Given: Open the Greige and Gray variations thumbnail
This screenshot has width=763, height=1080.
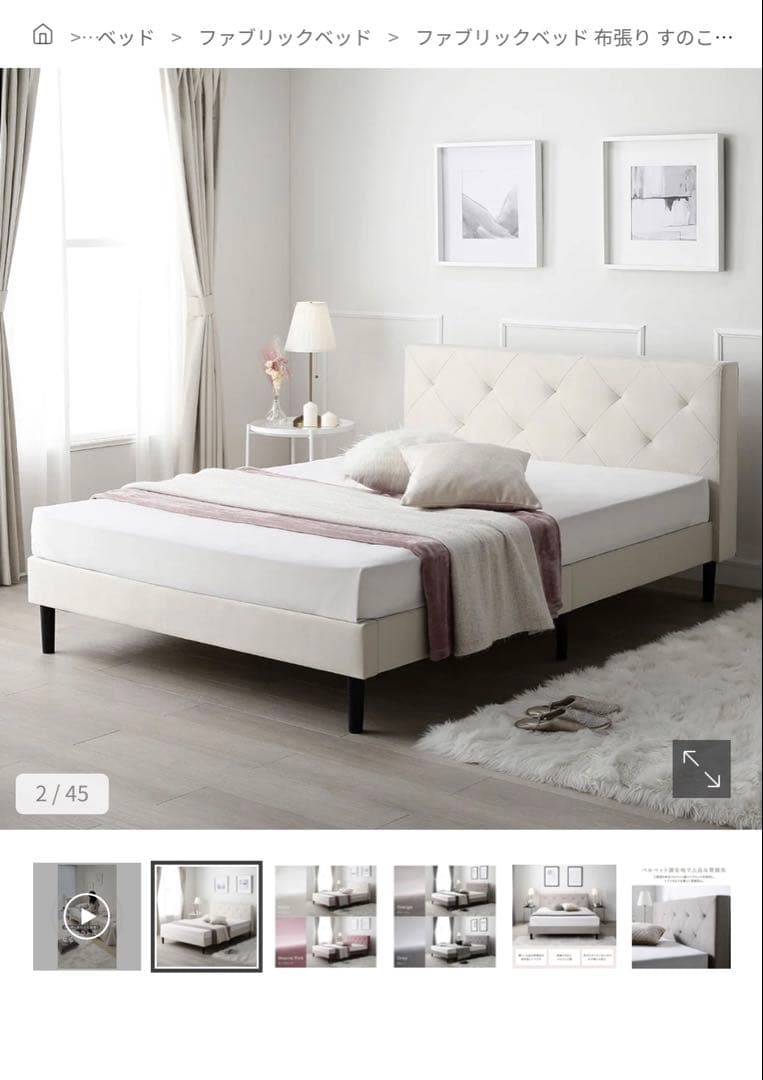Looking at the screenshot, I should tap(445, 916).
